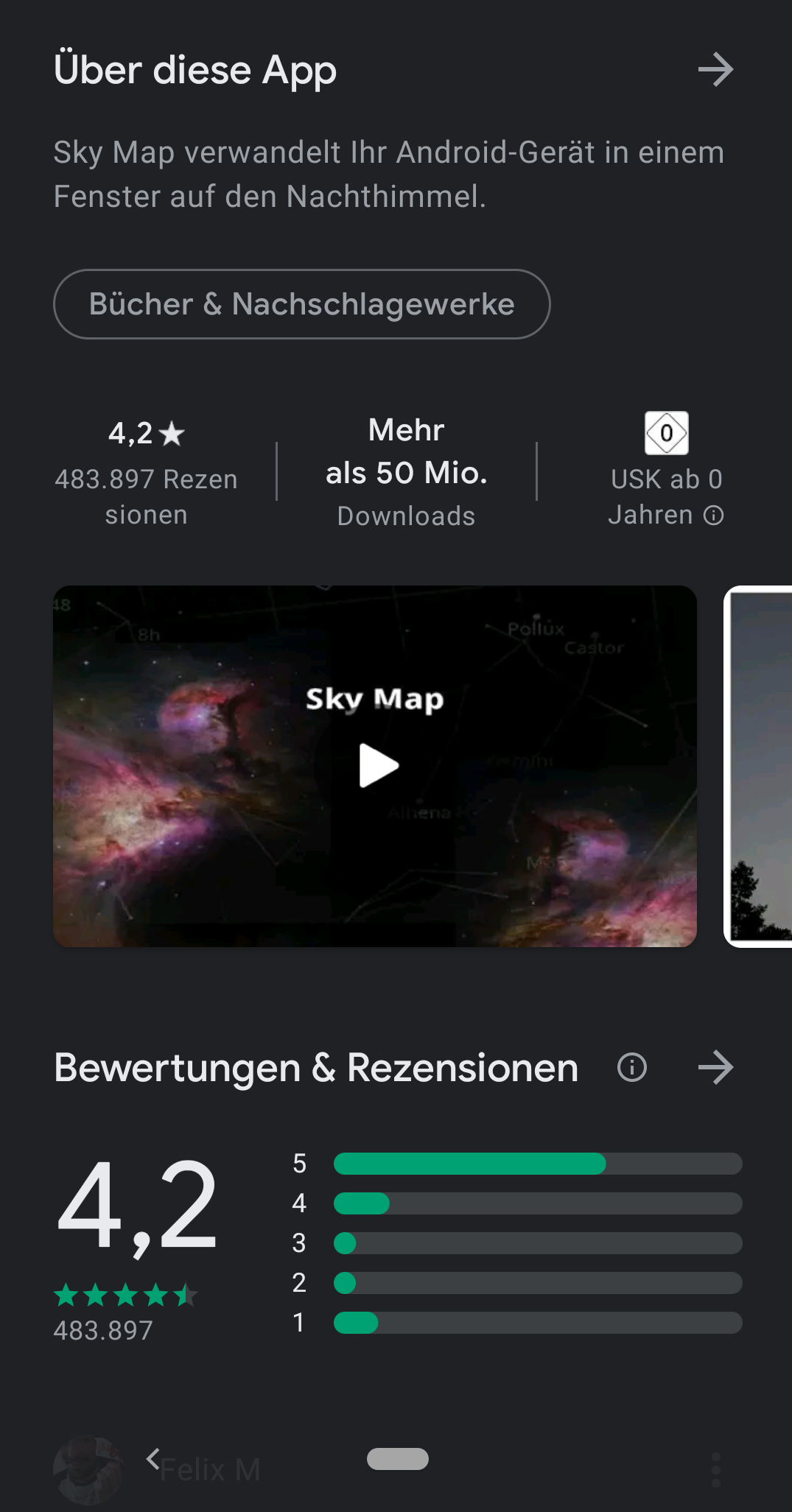Play the Sky Map preview video
This screenshot has width=792, height=1512.
coord(378,766)
